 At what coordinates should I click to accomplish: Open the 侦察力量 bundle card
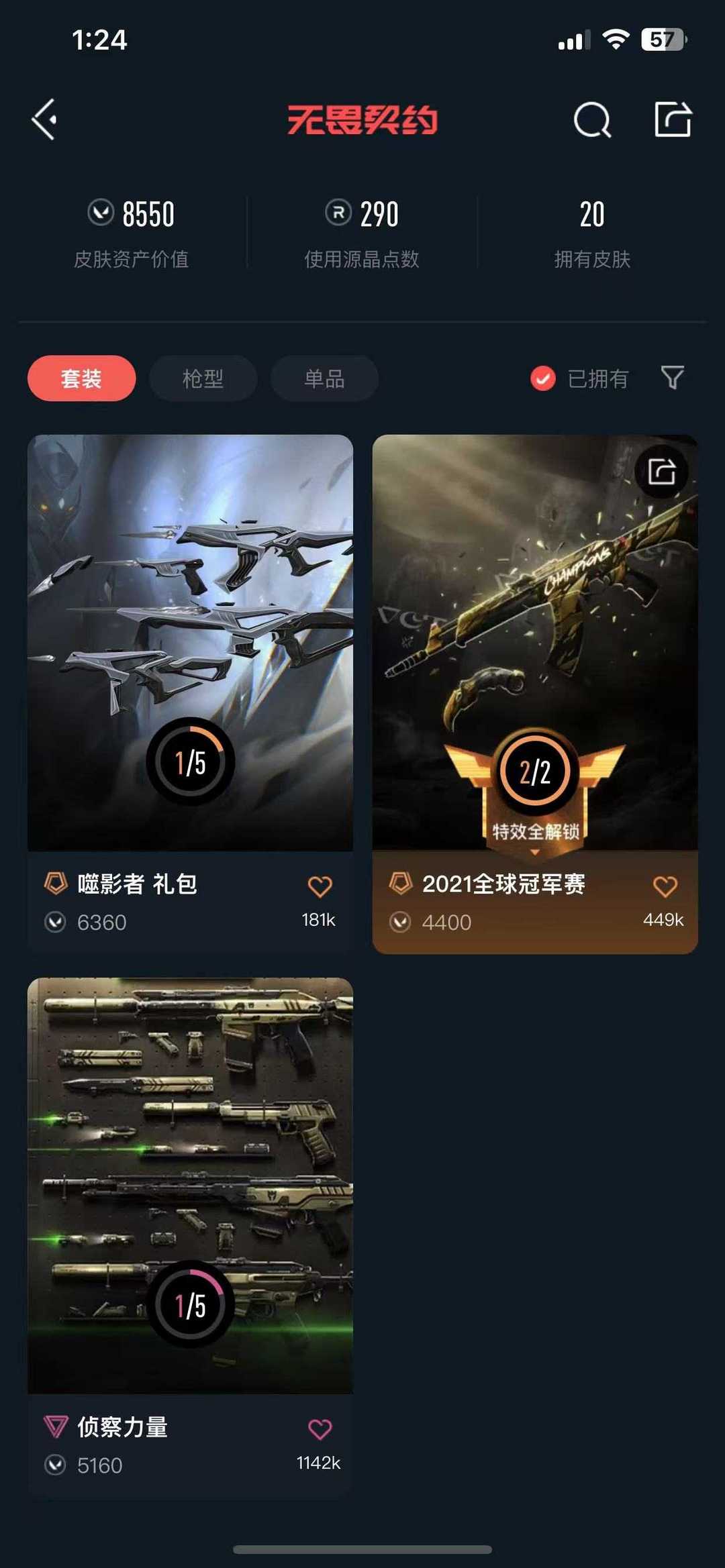pos(190,1186)
